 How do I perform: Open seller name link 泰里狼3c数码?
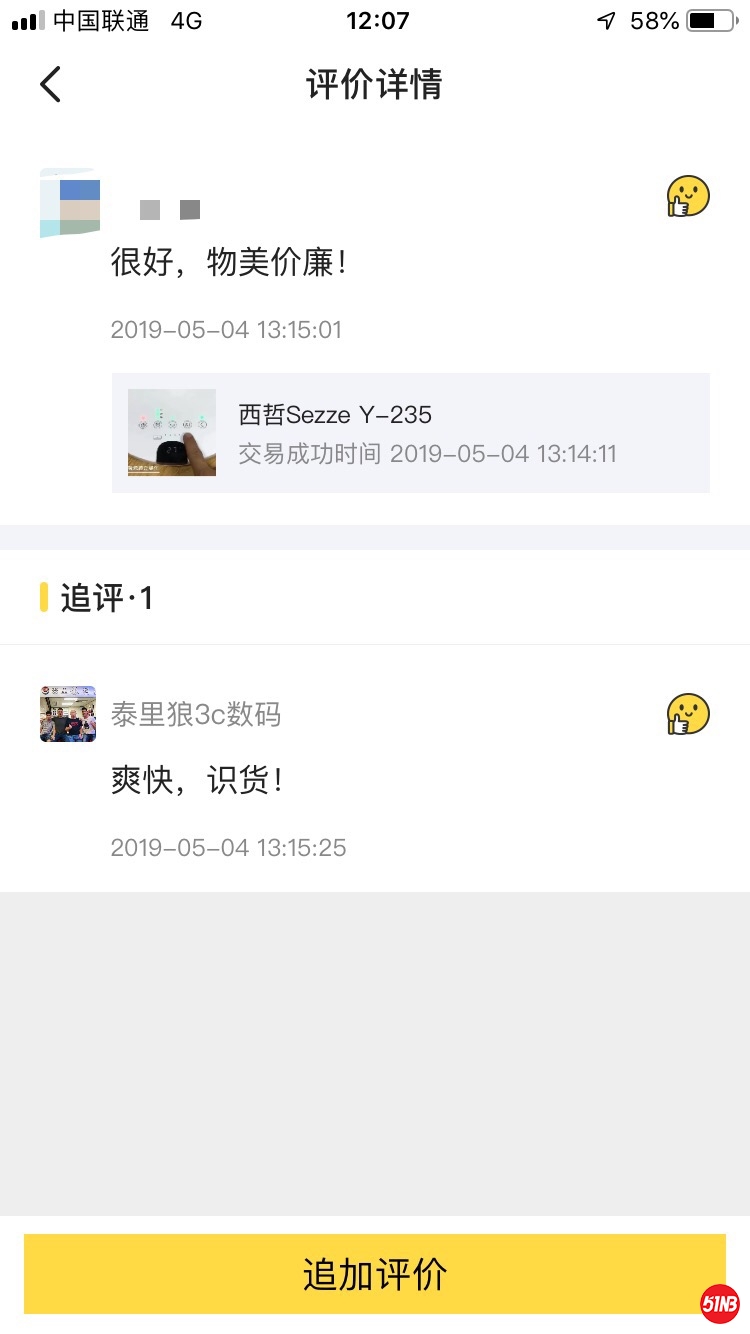(195, 714)
